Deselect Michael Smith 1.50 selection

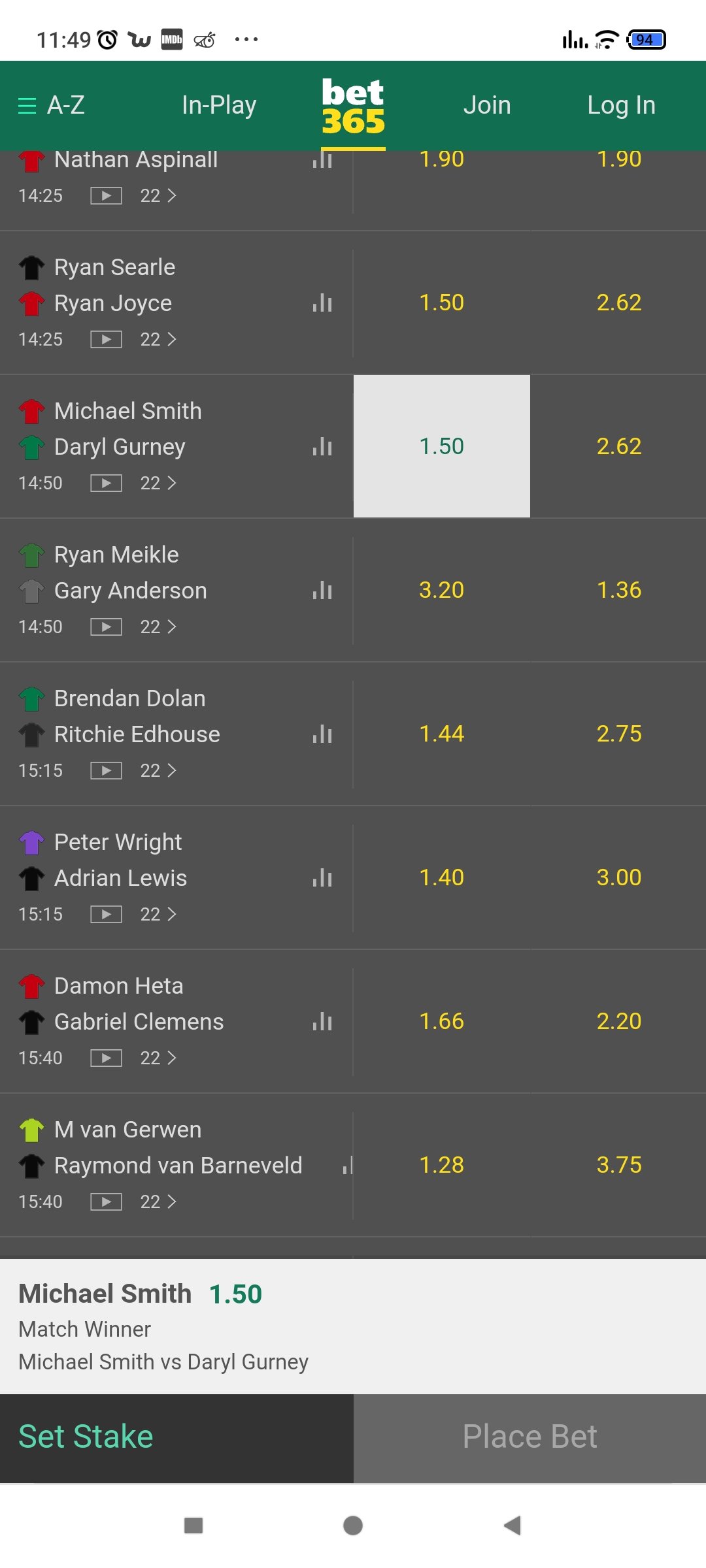(x=441, y=446)
